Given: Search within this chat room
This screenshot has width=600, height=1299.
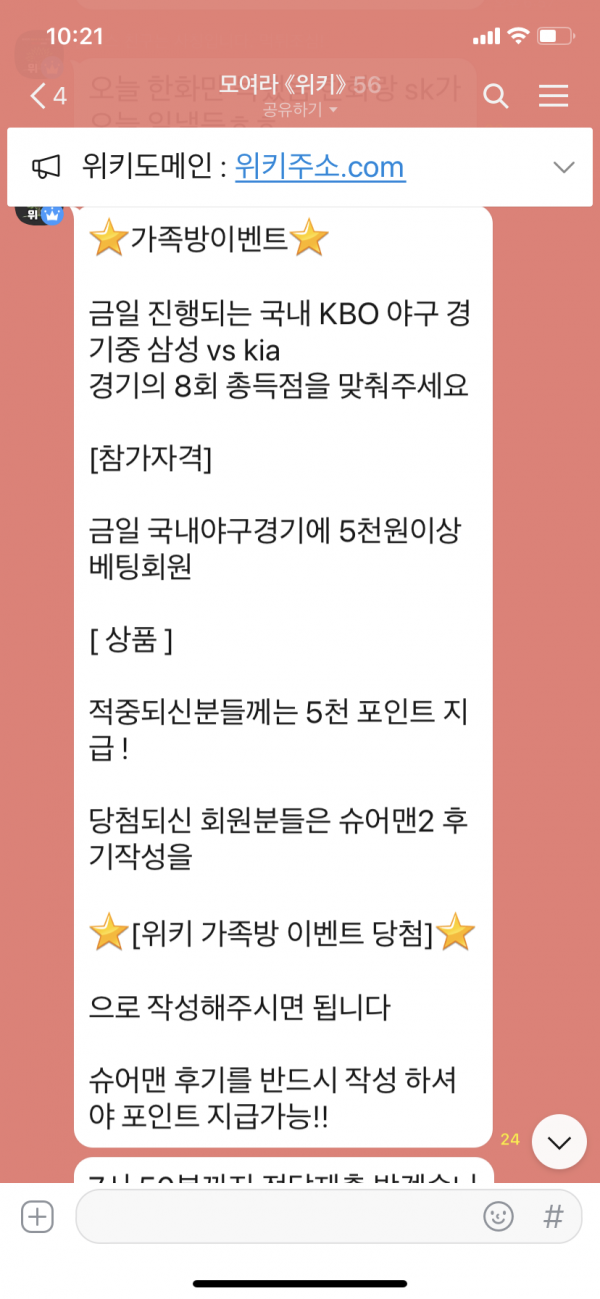Looking at the screenshot, I should pyautogui.click(x=496, y=96).
